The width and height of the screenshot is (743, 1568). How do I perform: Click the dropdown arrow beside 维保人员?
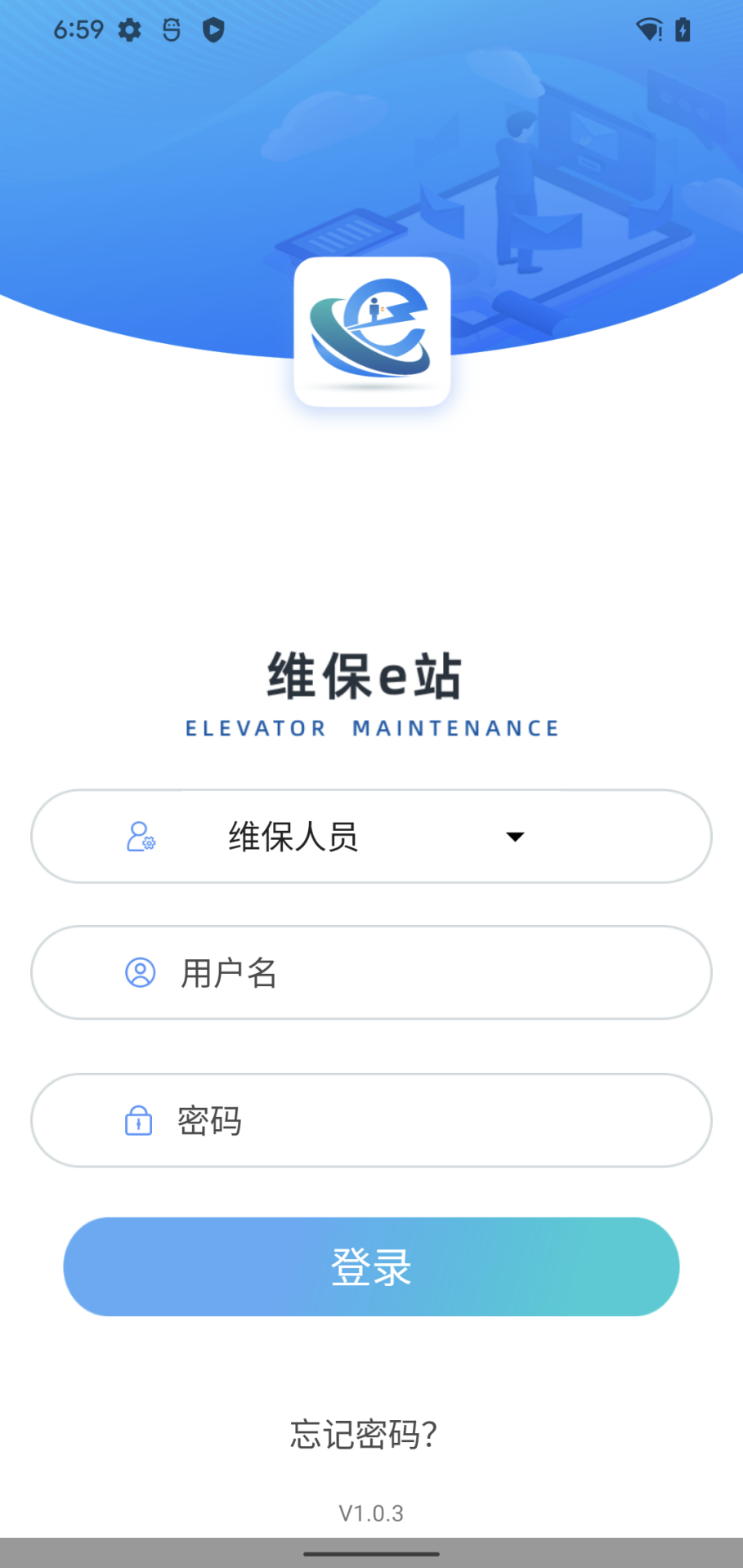[x=514, y=837]
